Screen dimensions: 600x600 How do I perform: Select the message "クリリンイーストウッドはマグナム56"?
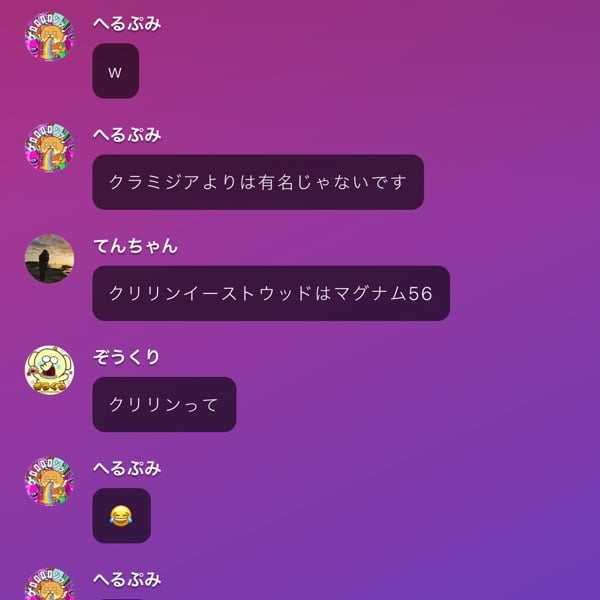[271, 293]
